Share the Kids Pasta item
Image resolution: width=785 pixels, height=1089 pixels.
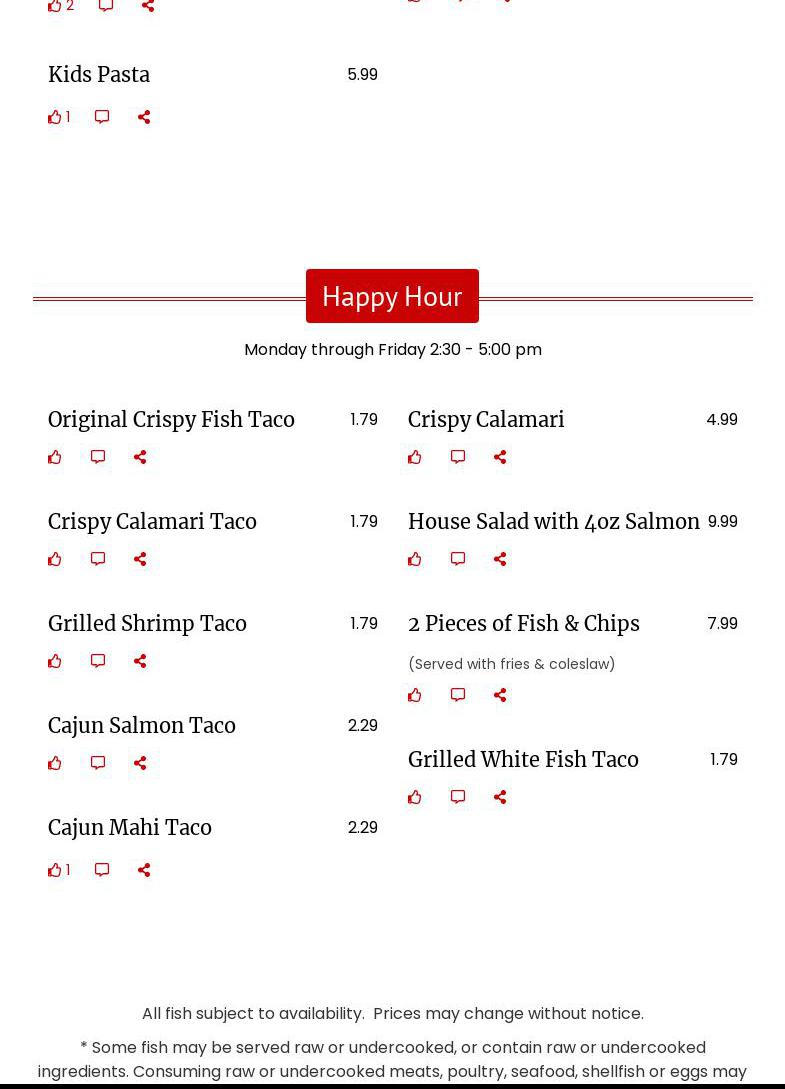pos(144,117)
